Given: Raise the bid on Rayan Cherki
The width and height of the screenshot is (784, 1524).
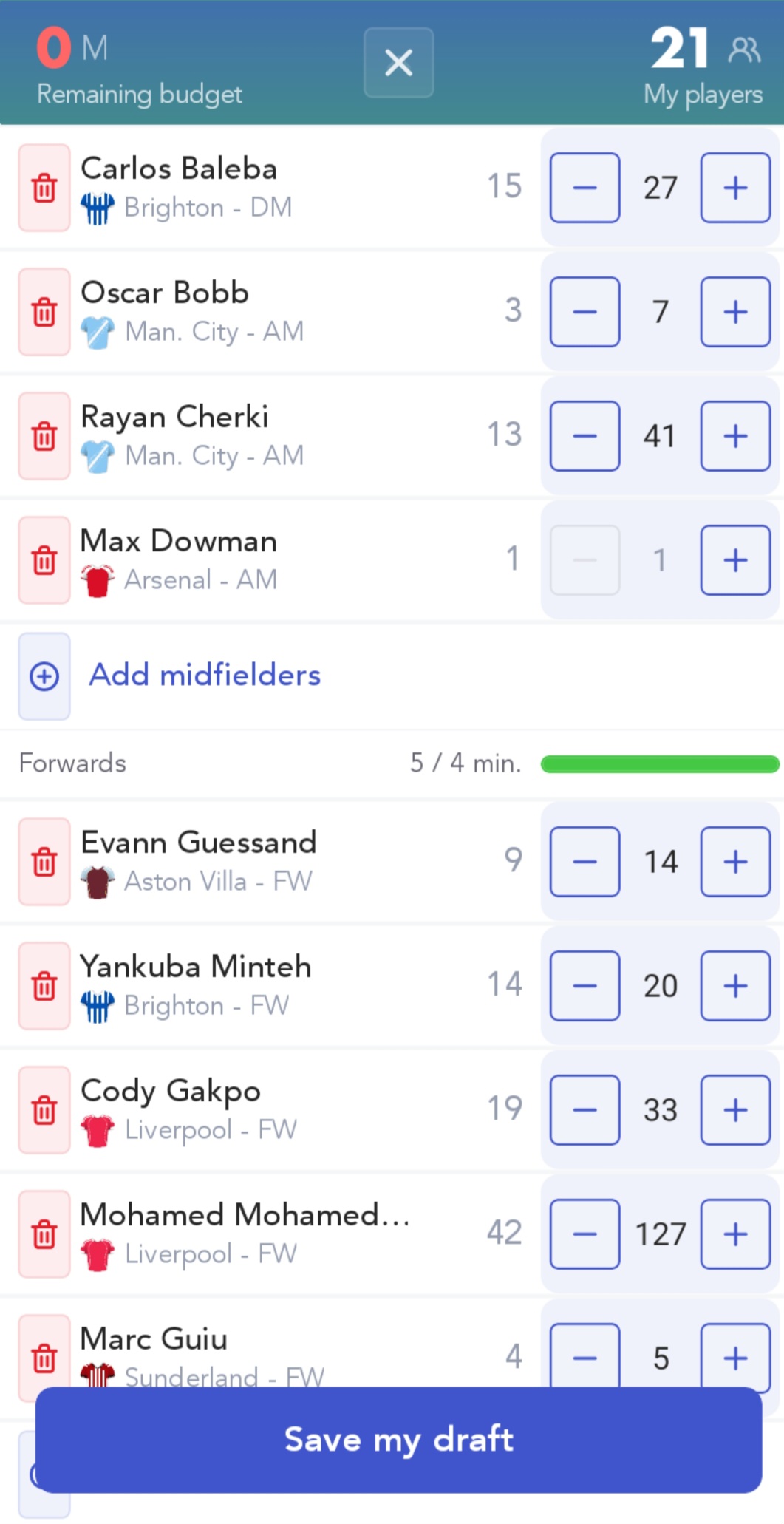Looking at the screenshot, I should point(735,436).
